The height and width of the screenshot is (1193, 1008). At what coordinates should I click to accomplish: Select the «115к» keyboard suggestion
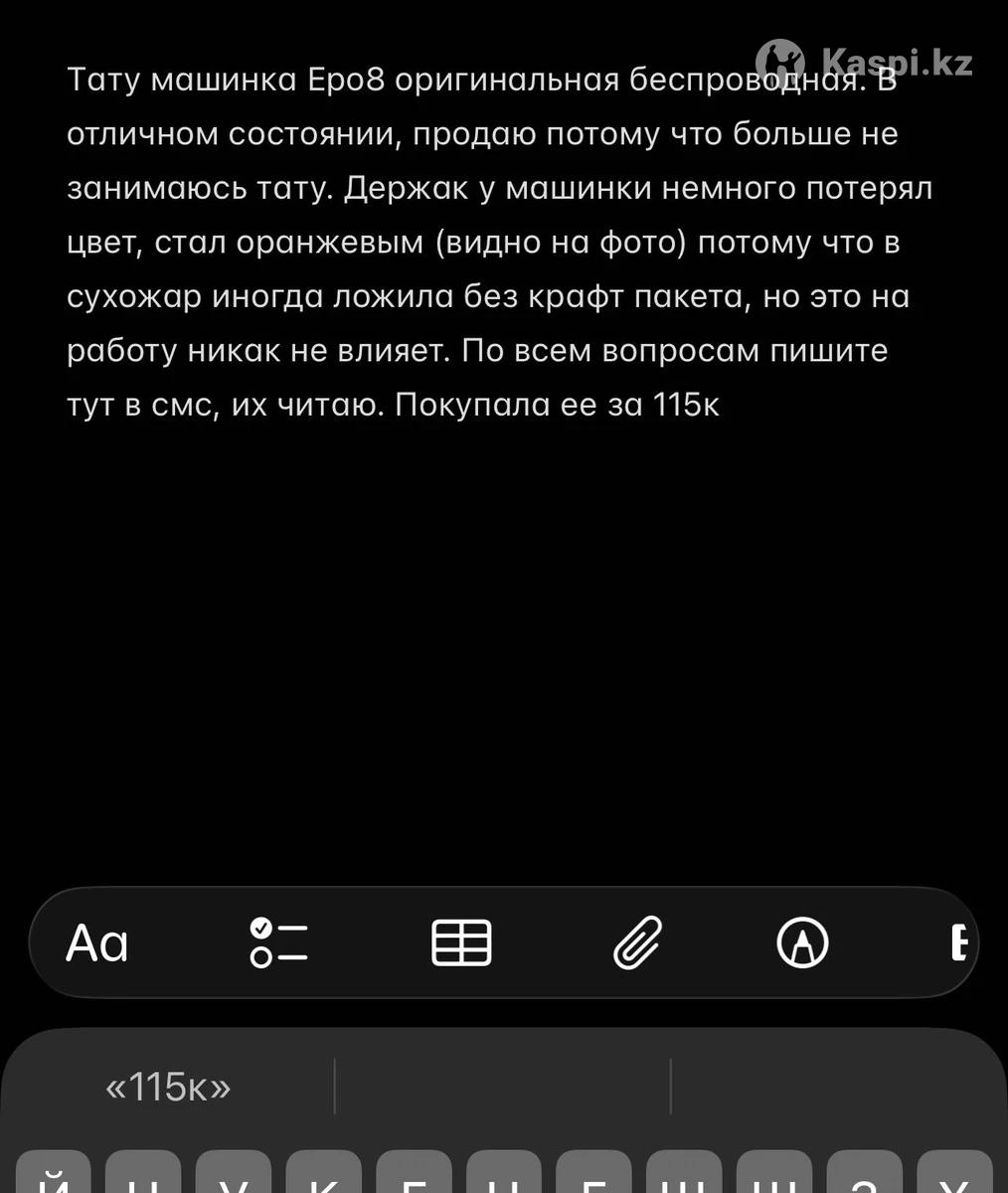(168, 1087)
